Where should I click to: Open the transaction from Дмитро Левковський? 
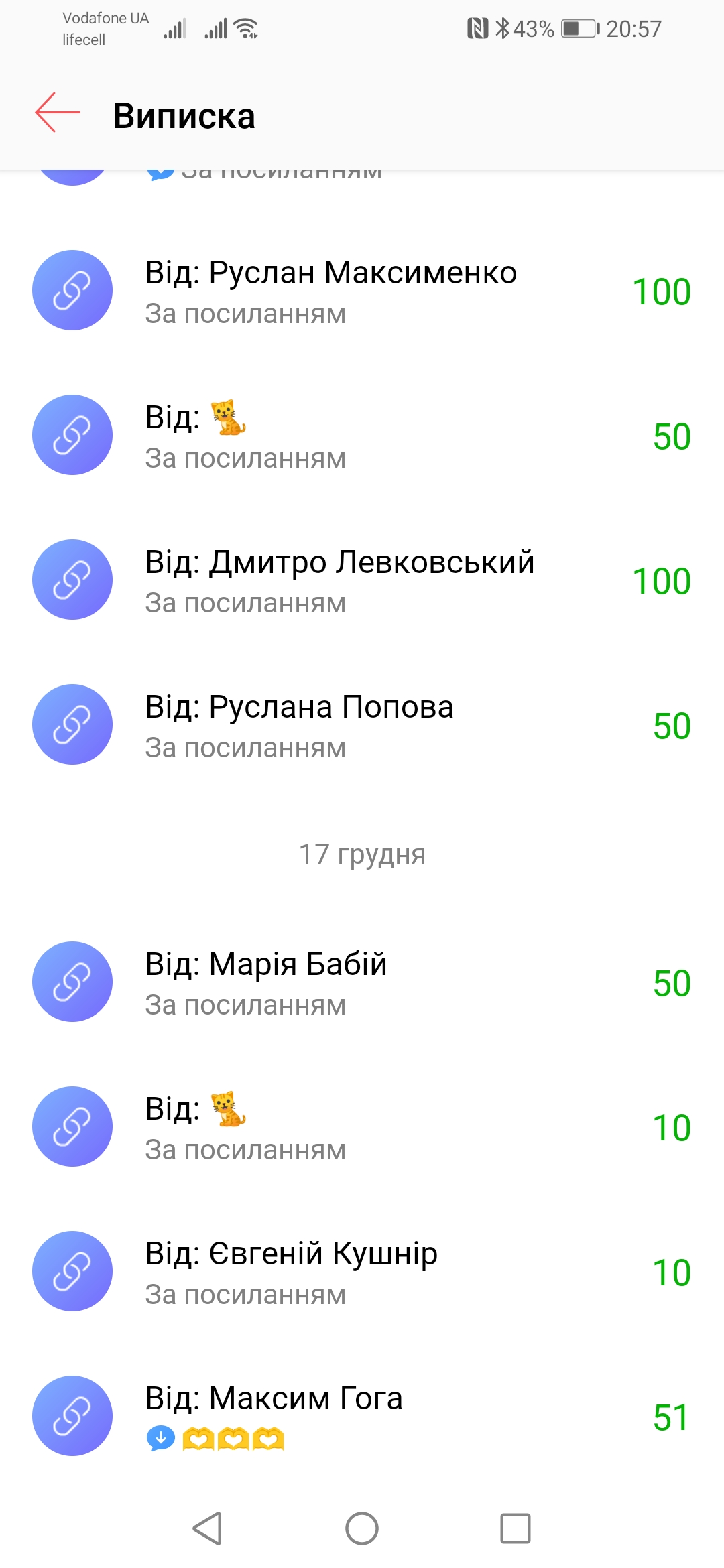click(362, 580)
